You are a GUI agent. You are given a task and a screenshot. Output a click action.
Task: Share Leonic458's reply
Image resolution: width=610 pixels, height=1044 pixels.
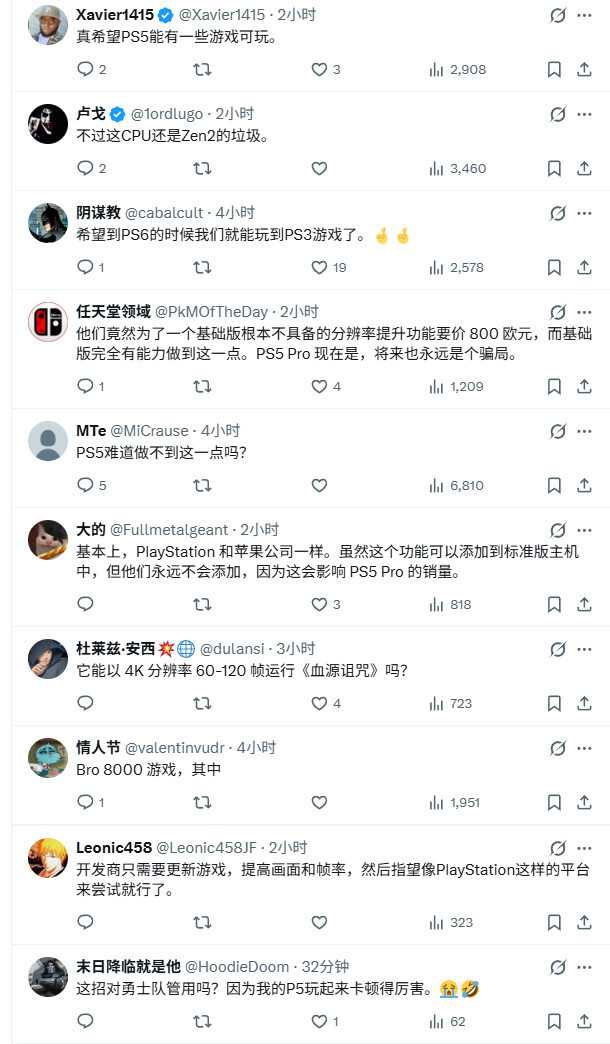[x=585, y=921]
